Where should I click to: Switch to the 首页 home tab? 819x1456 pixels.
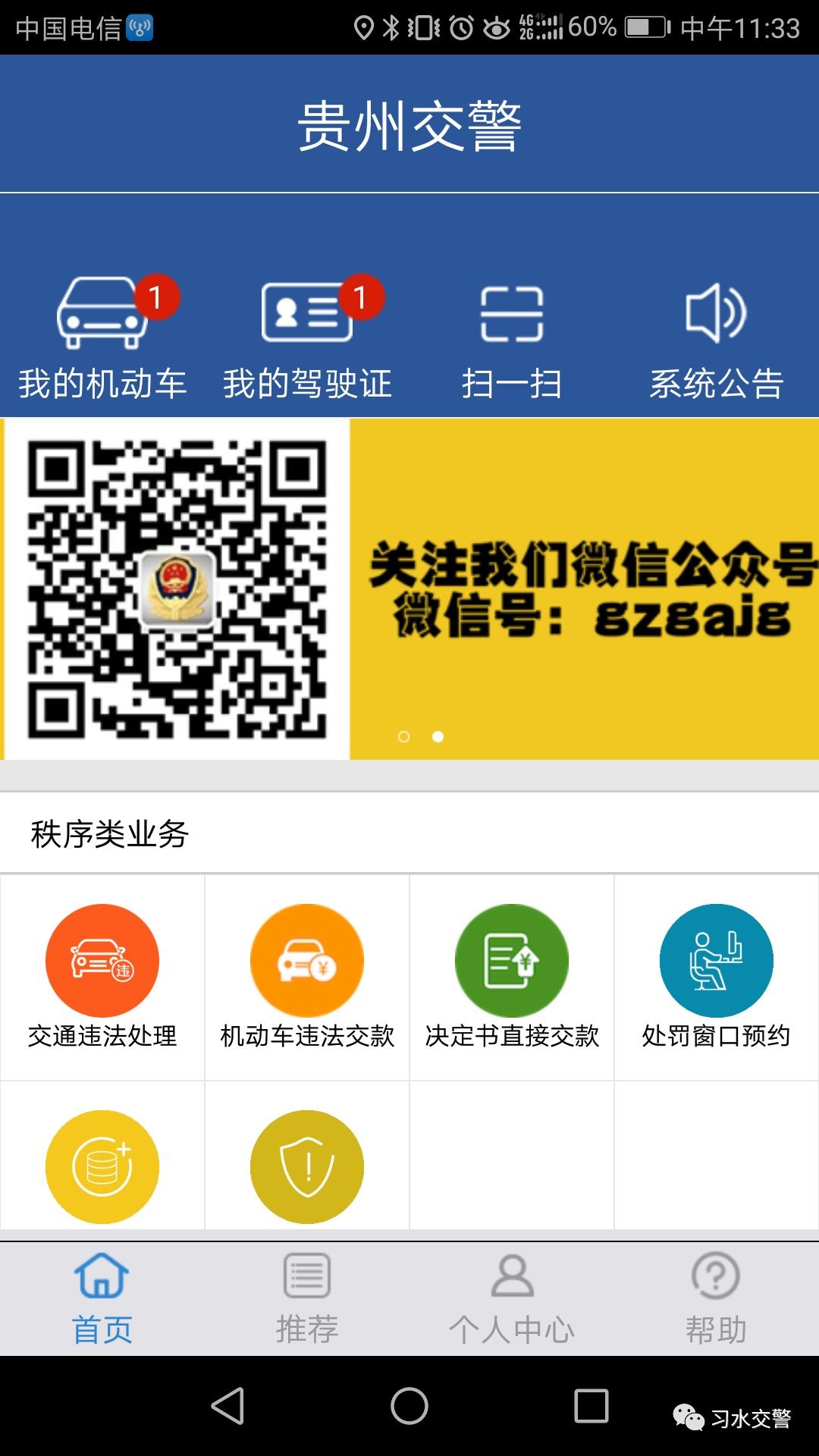102,1298
